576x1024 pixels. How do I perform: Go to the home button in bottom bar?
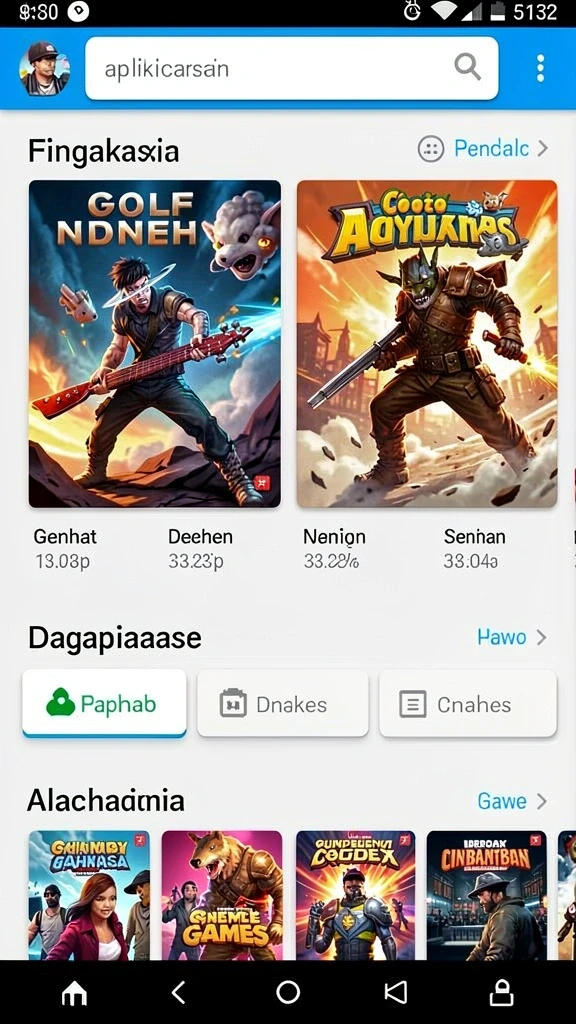74,992
